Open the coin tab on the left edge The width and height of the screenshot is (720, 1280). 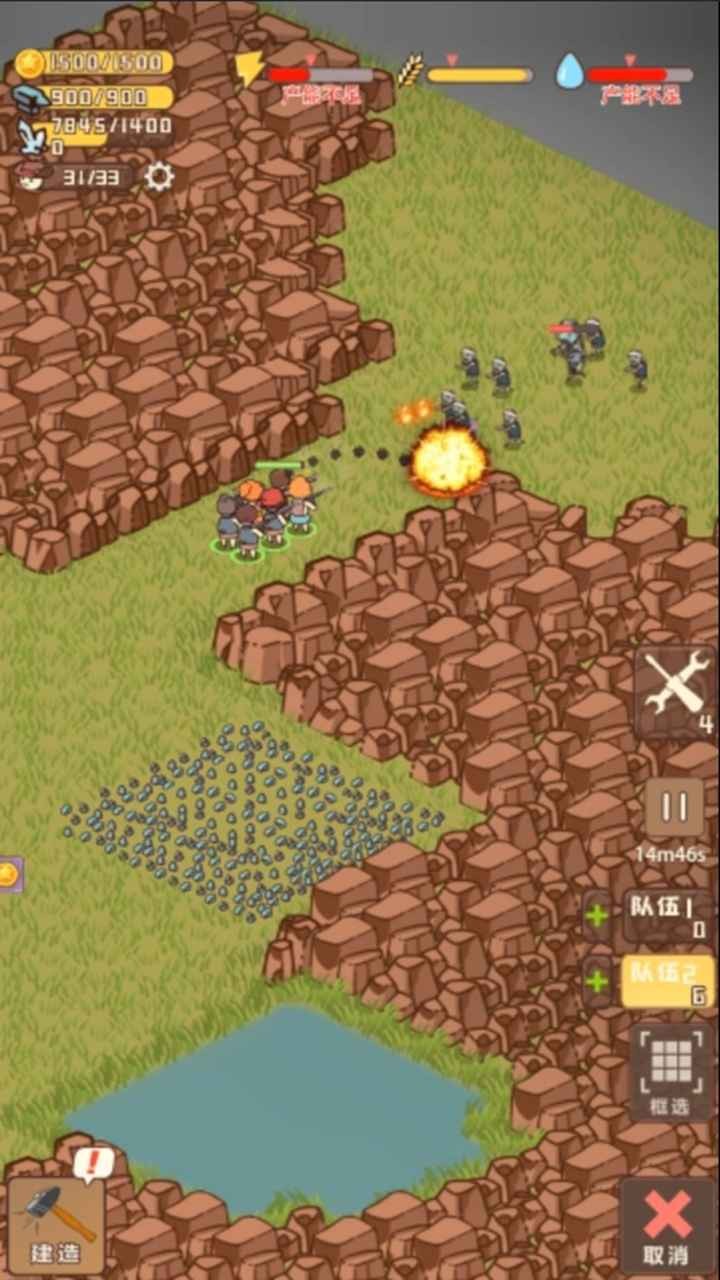(9, 875)
